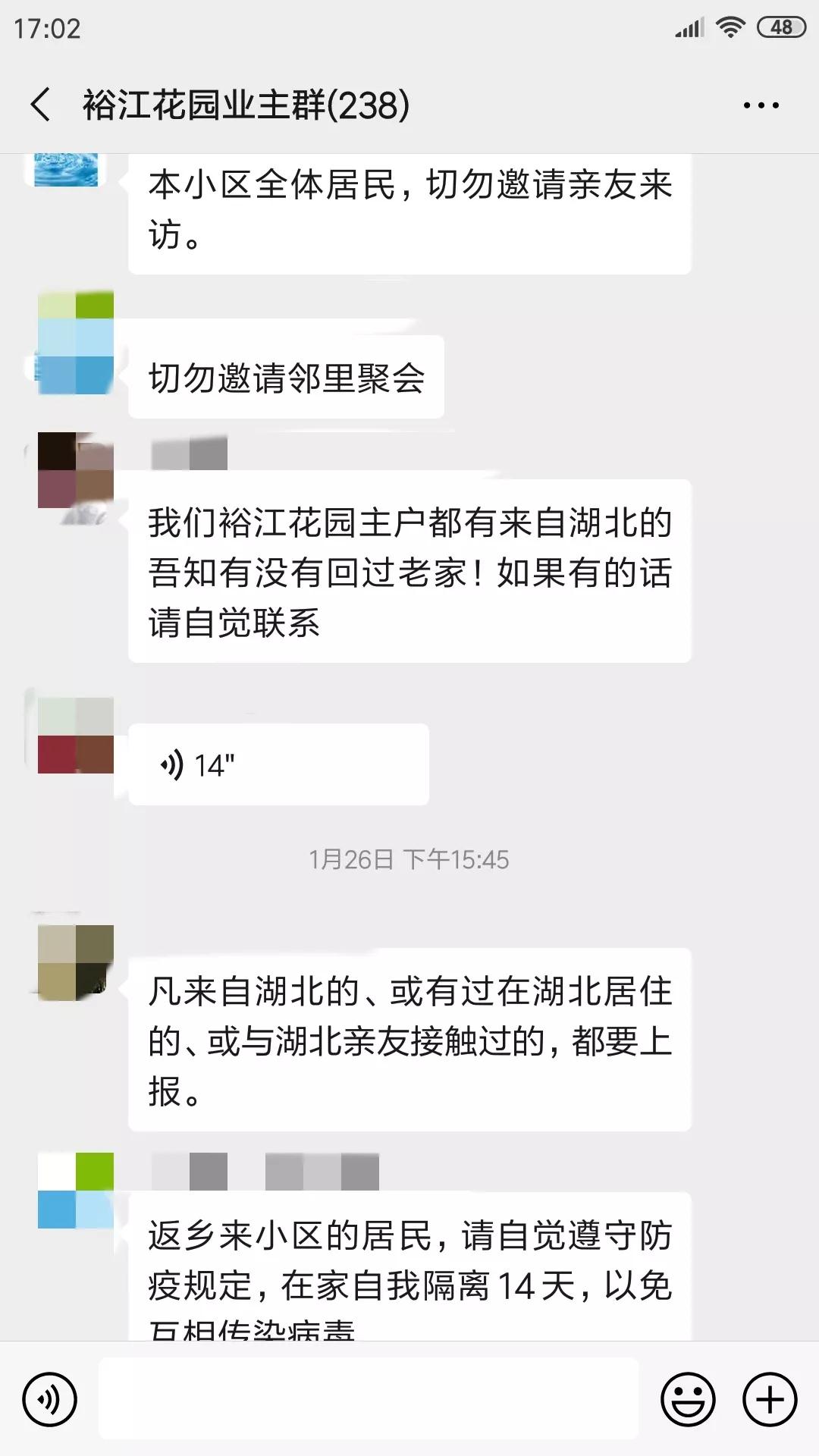
Task: Tap the message text field
Action: tap(369, 1399)
